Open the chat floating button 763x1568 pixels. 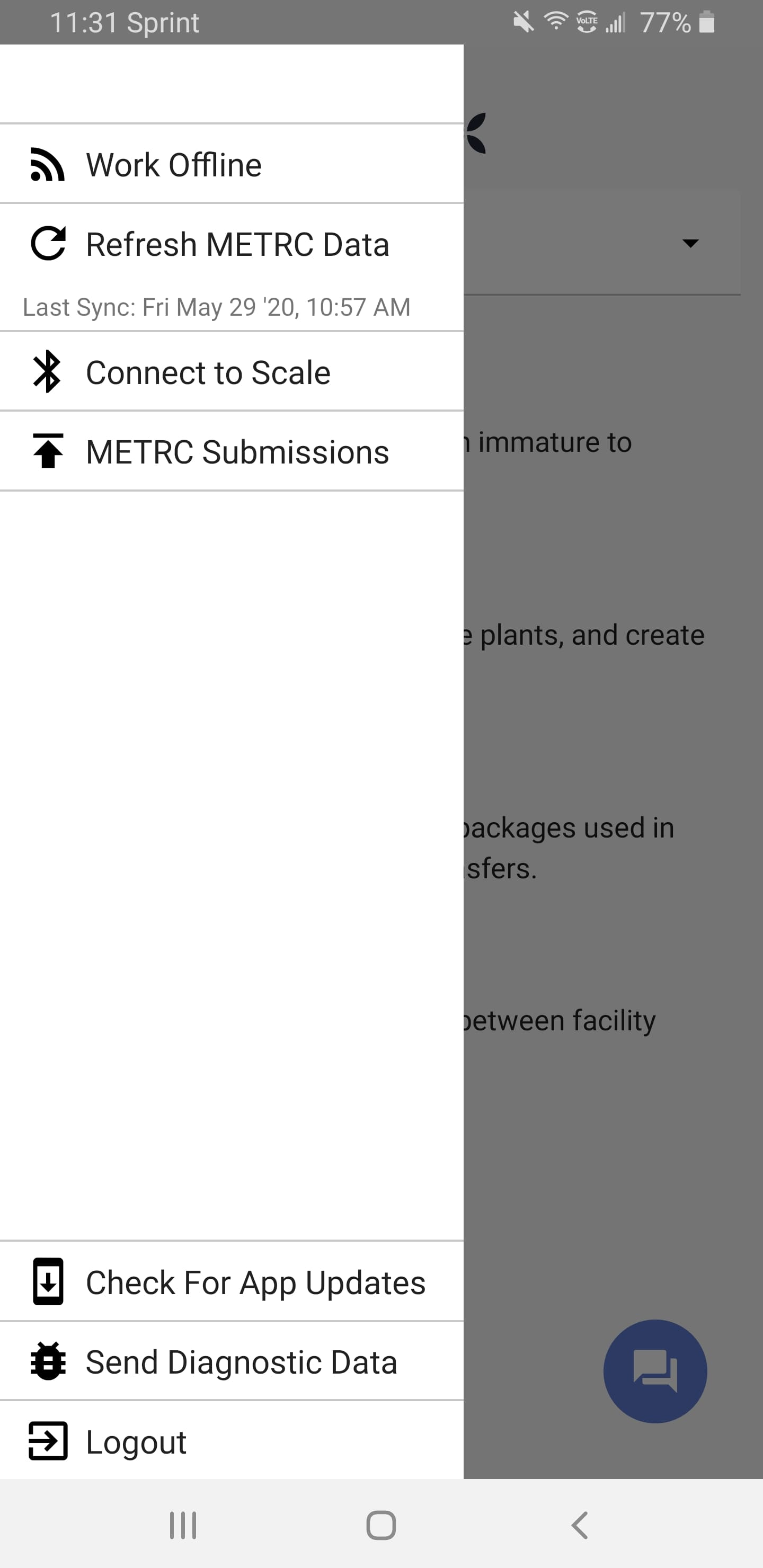[654, 1371]
